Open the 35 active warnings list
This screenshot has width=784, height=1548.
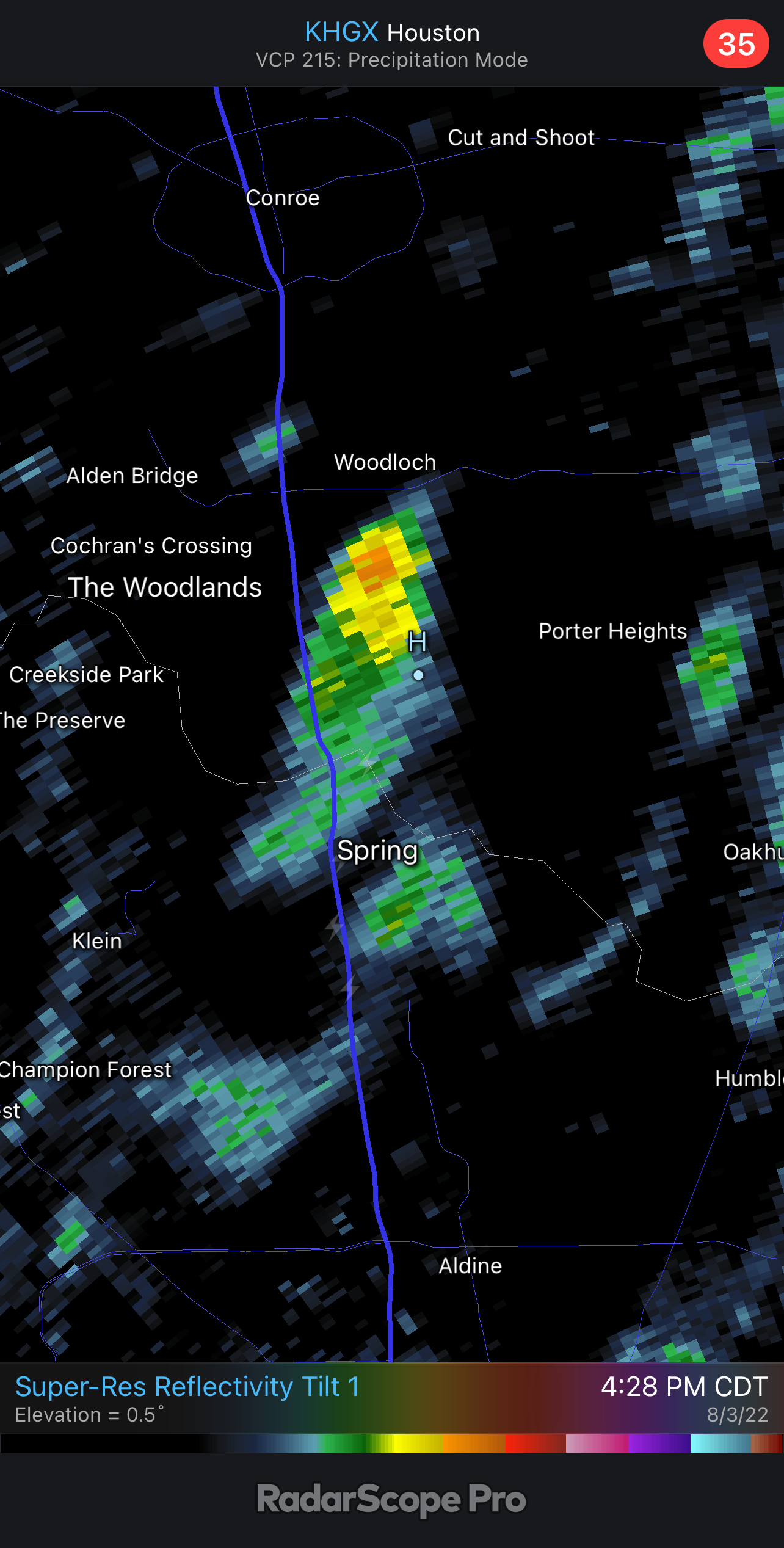pos(736,44)
